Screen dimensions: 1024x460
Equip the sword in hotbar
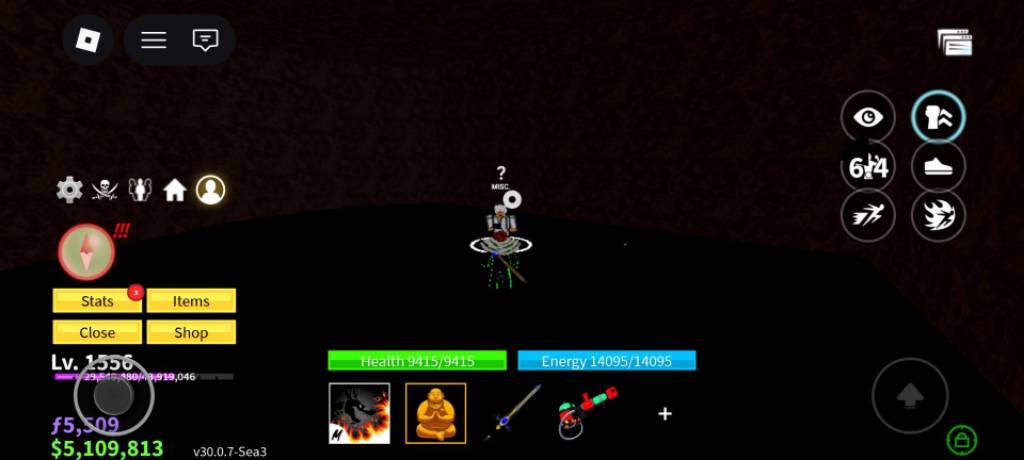coord(512,413)
